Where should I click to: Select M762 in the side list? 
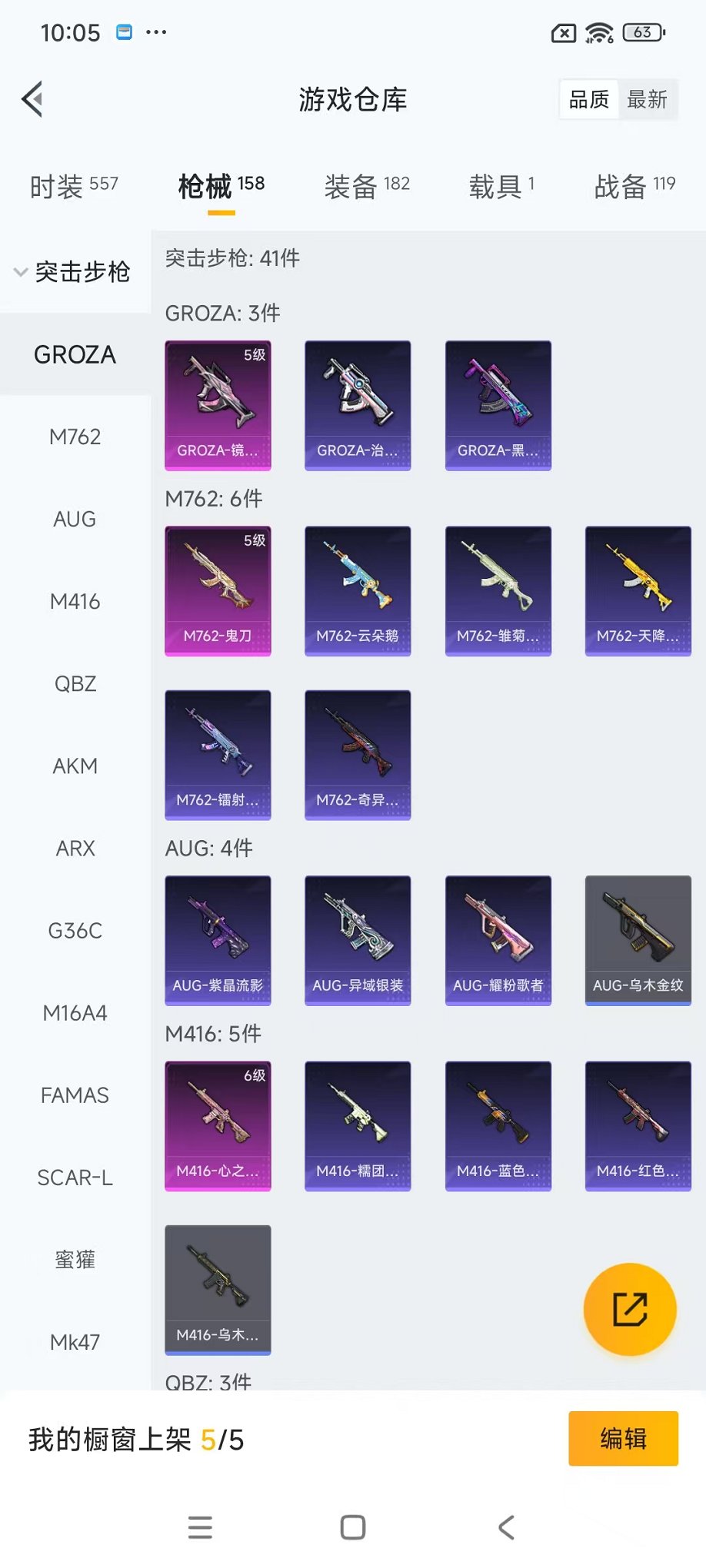75,437
